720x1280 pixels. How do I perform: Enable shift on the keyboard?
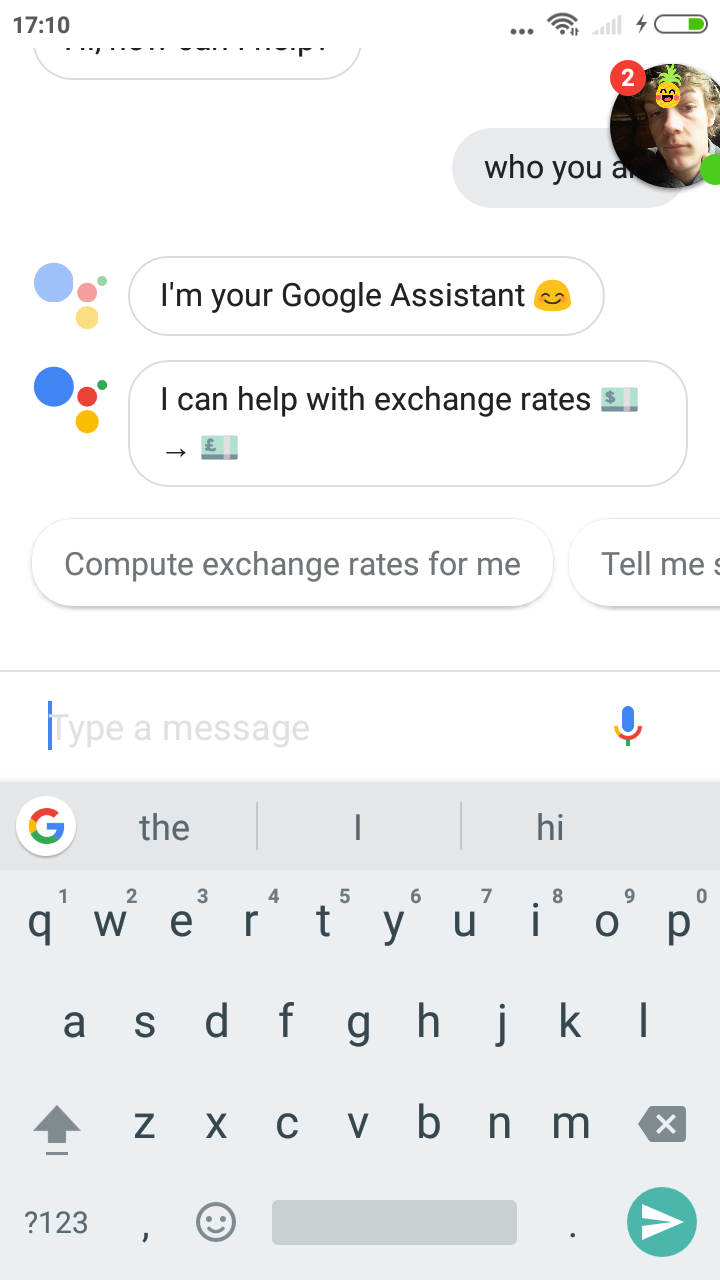click(x=57, y=1127)
